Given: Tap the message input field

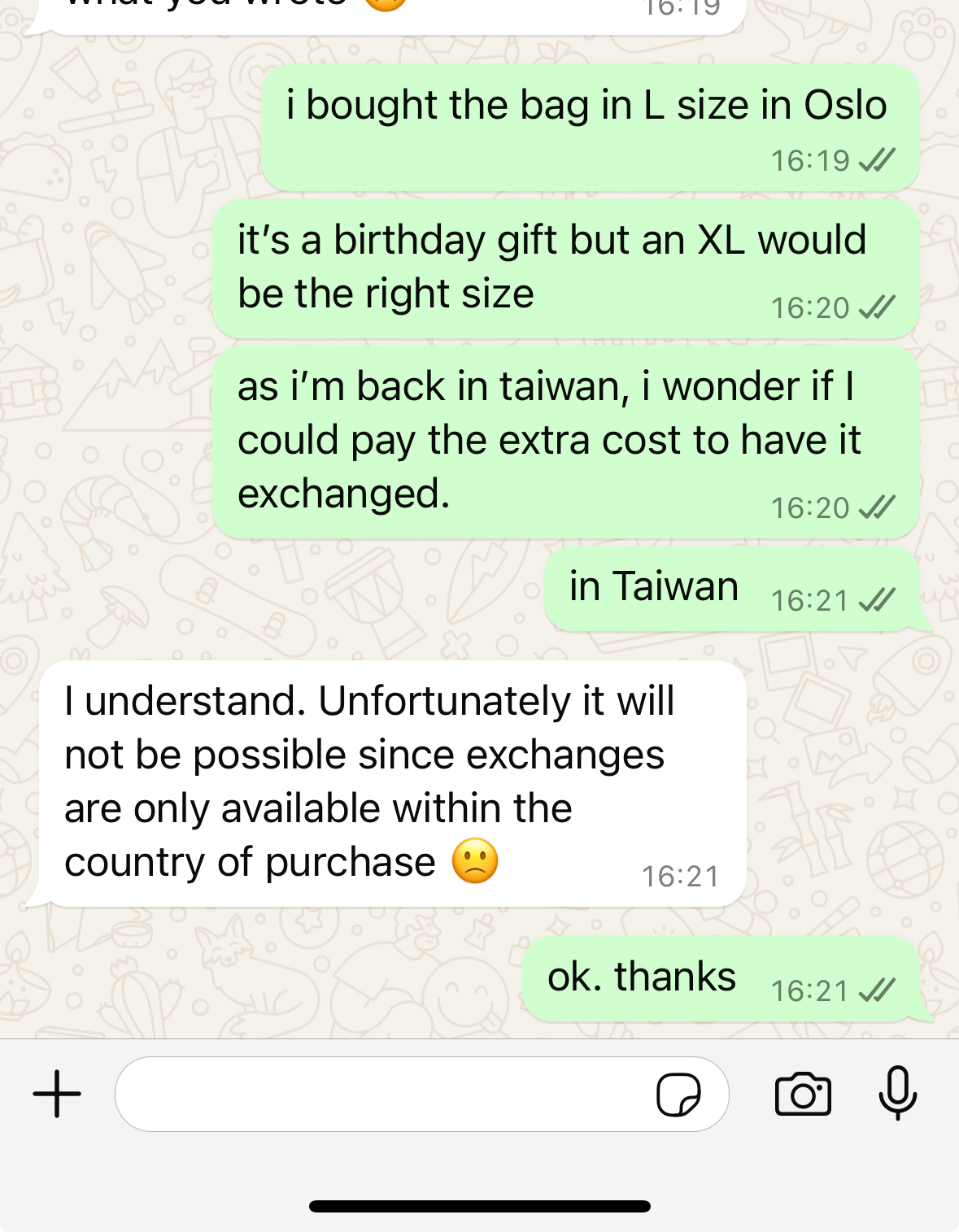Looking at the screenshot, I should pyautogui.click(x=382, y=1094).
